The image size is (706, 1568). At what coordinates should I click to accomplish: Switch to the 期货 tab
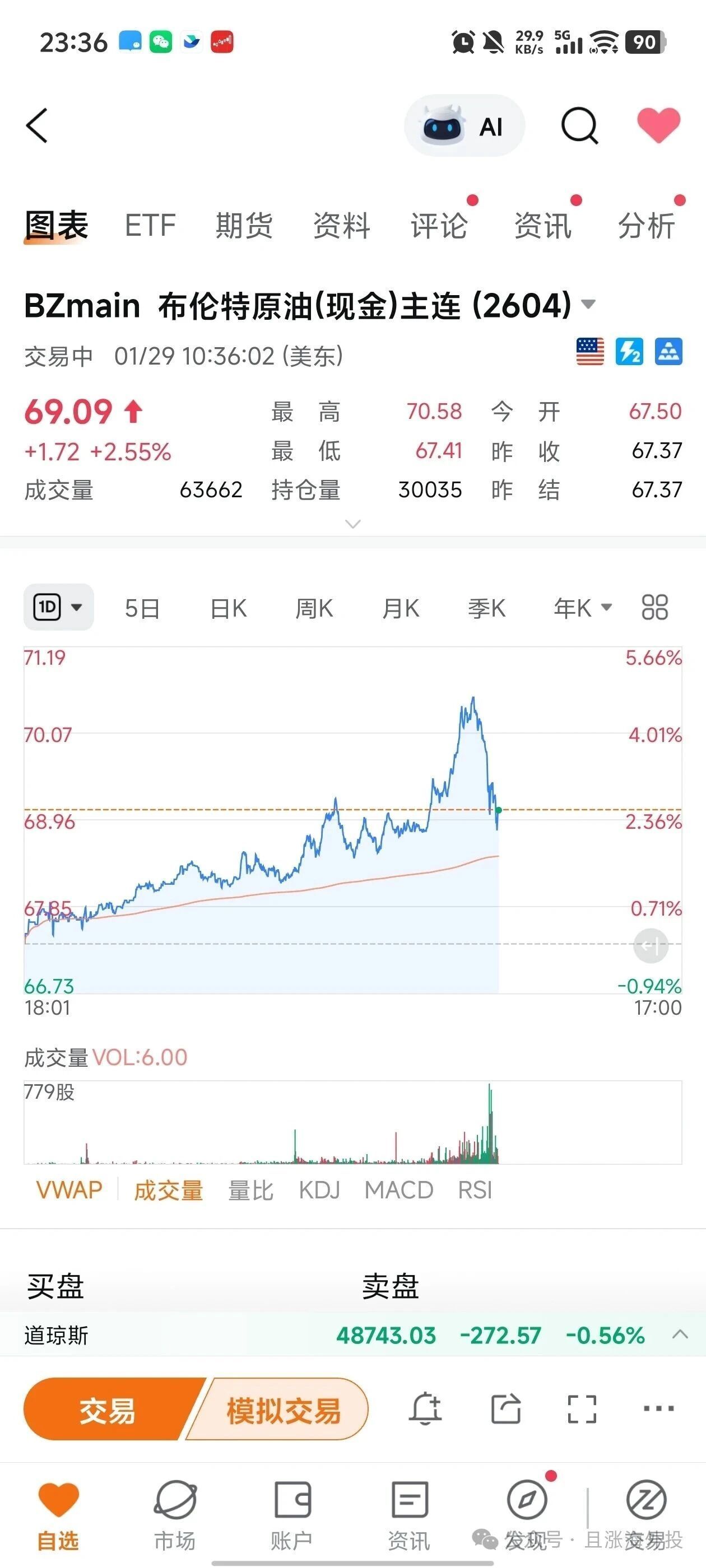point(244,226)
